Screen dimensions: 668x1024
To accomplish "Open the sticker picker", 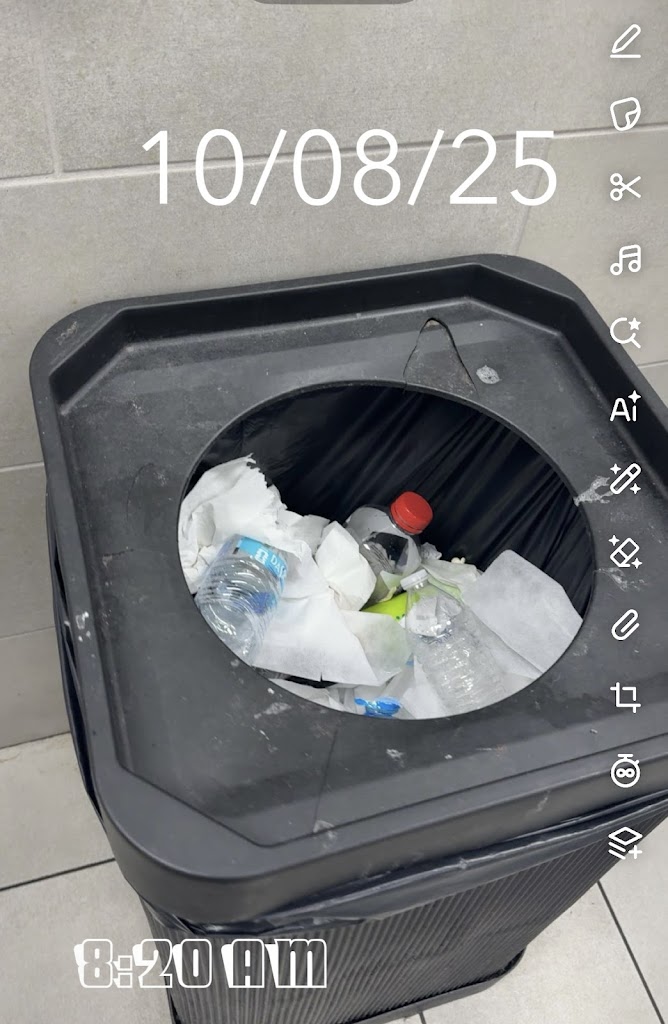I will point(625,114).
